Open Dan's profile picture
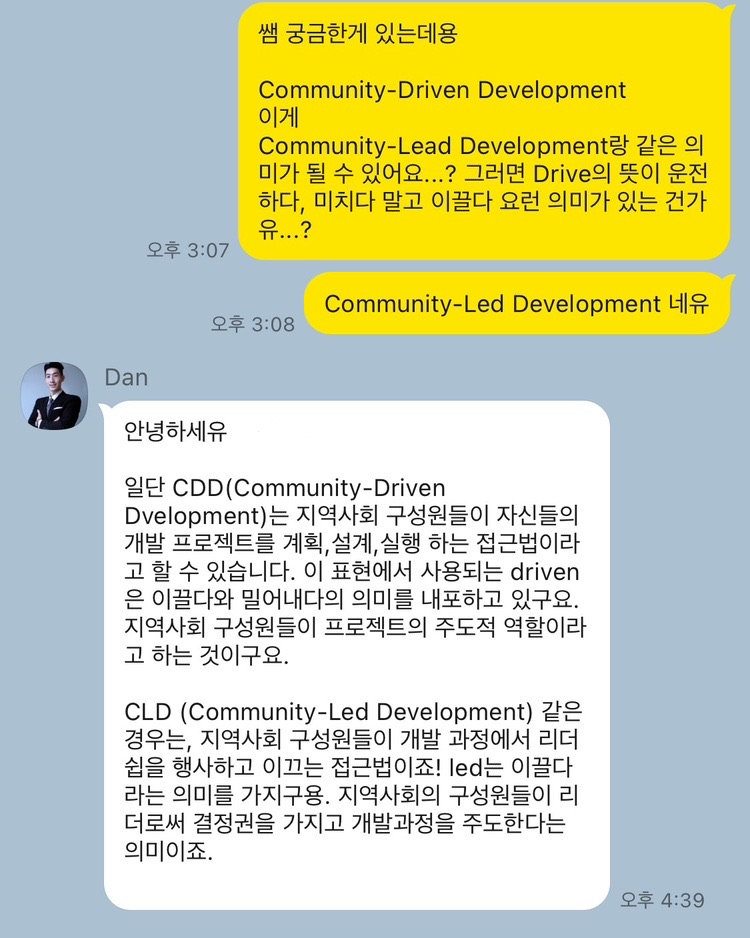Viewport: 750px width, 938px height. coord(54,395)
